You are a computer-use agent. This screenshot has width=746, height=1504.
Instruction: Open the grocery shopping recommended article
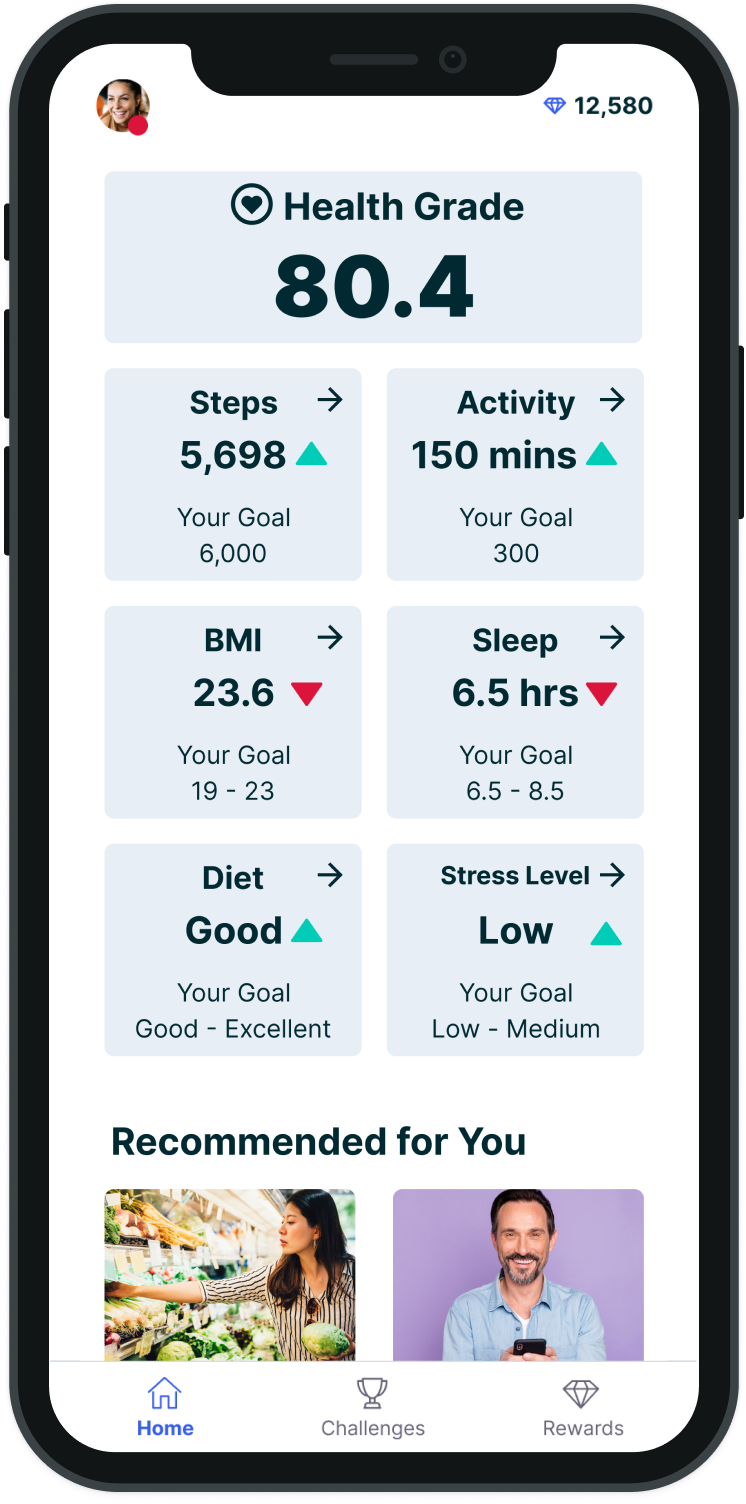pos(230,1274)
